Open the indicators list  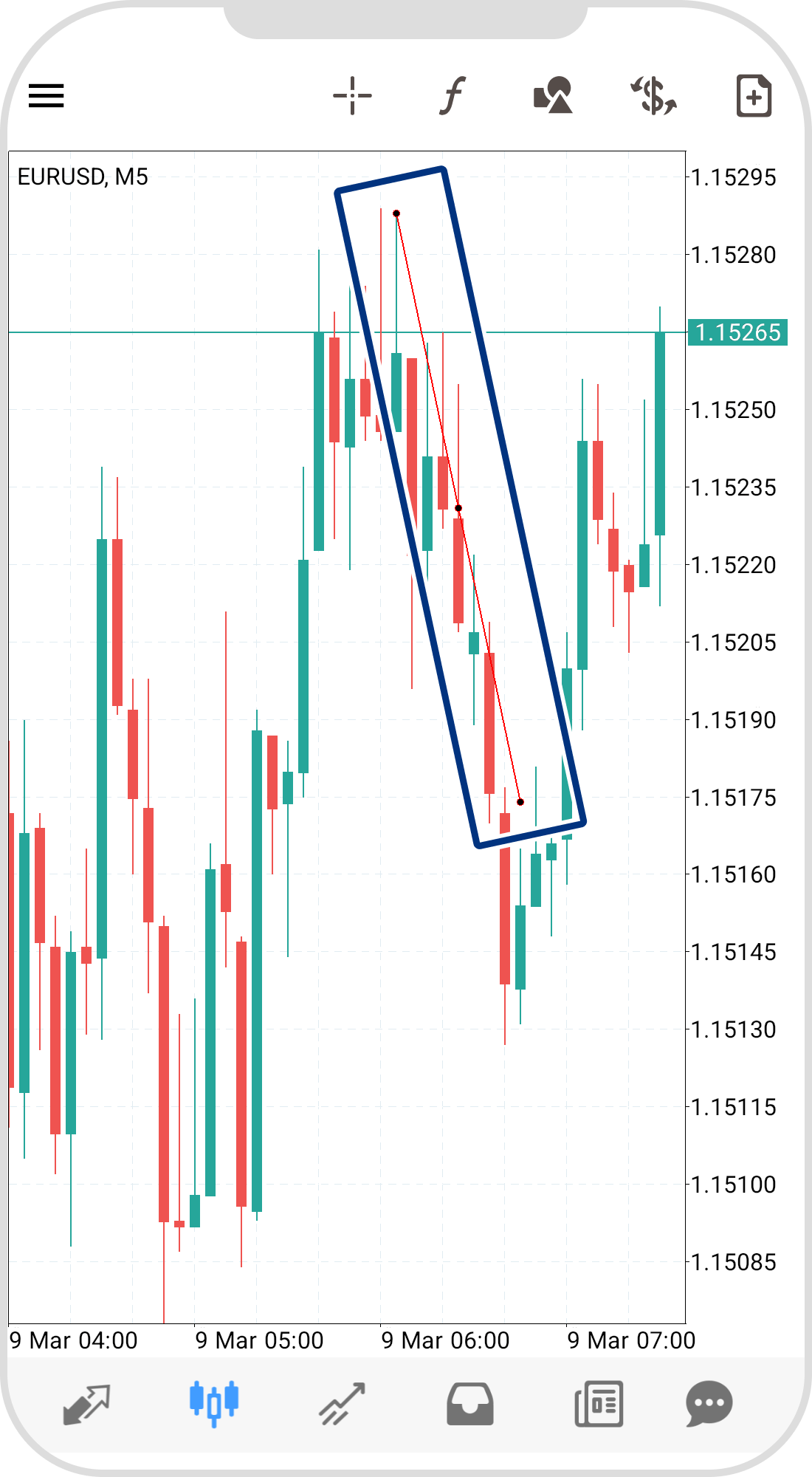453,96
